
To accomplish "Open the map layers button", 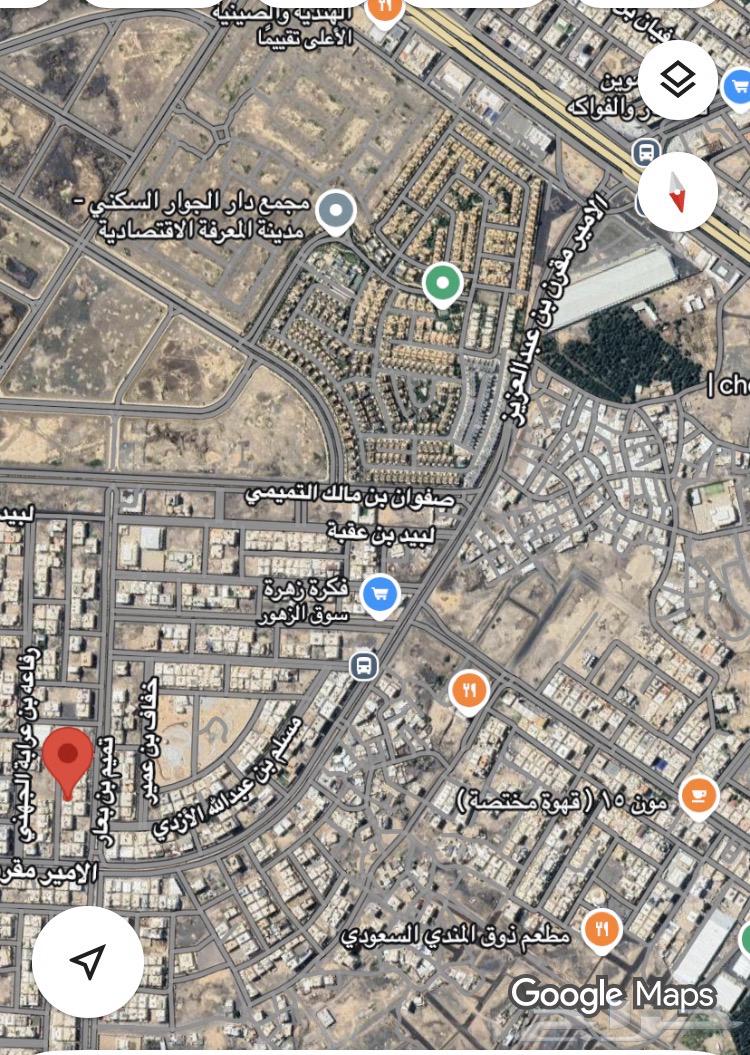I will [679, 81].
